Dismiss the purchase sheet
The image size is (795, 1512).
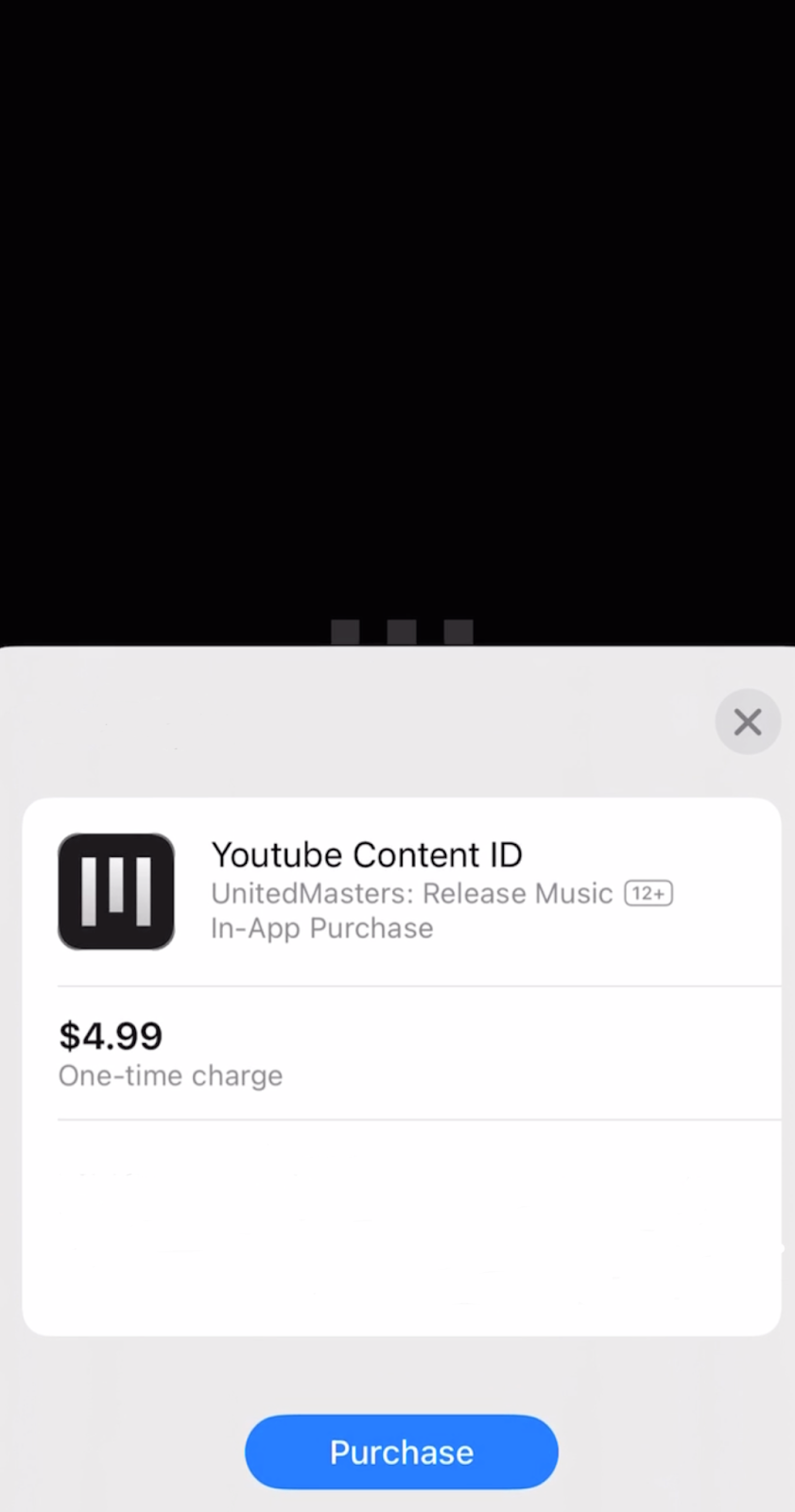747,722
